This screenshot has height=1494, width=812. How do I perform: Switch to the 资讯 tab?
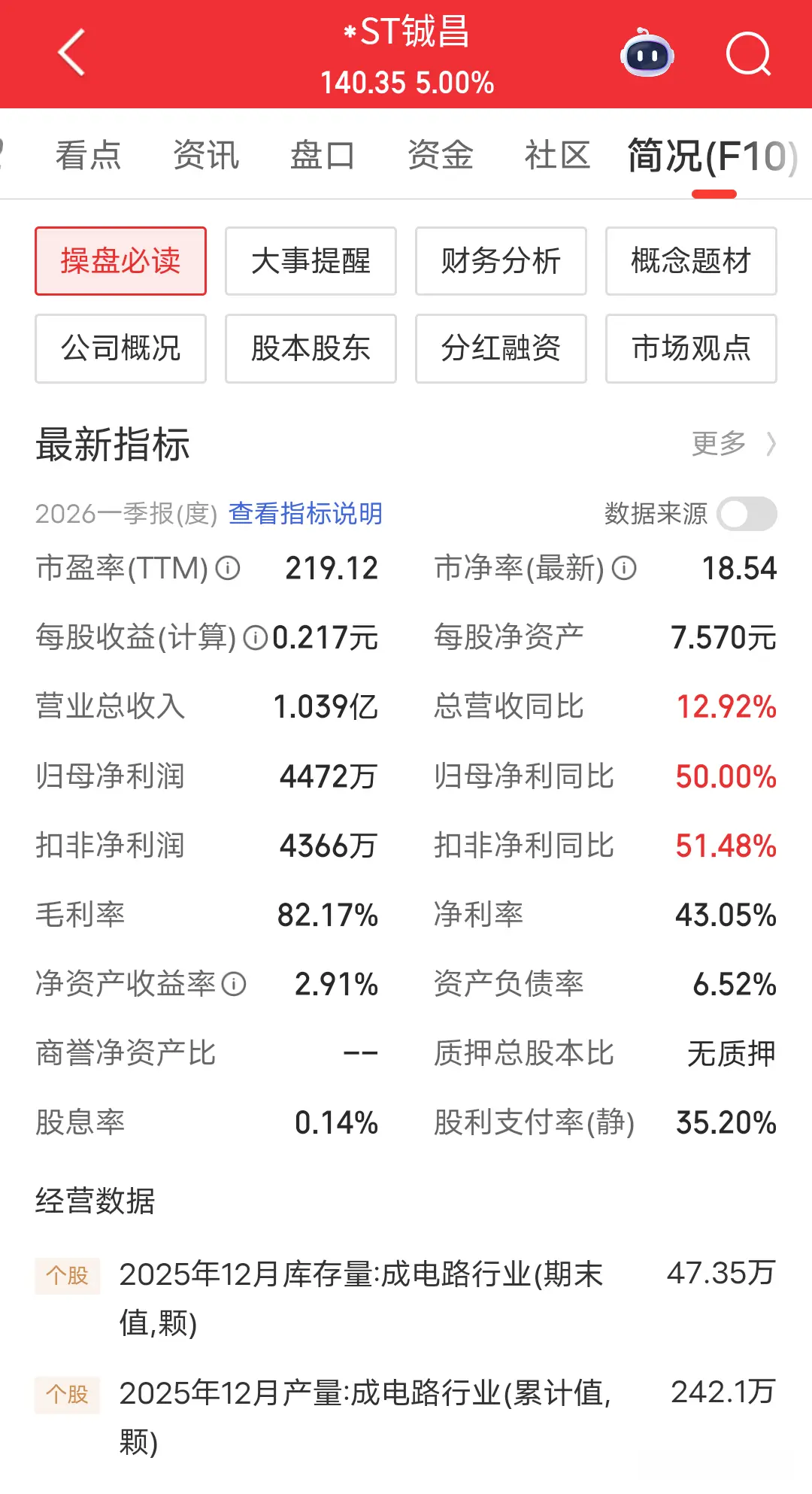tap(205, 156)
